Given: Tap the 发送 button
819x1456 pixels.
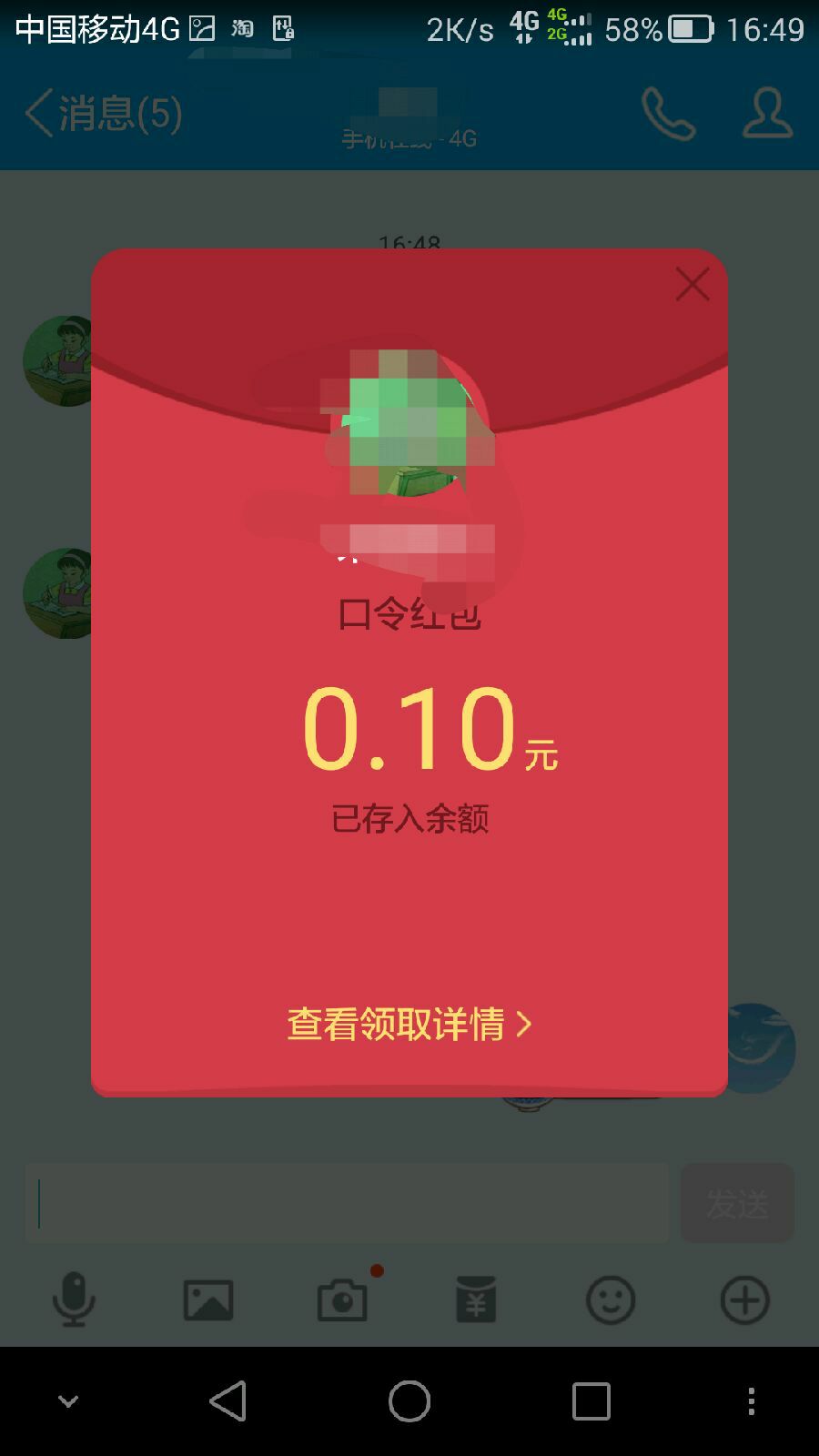Looking at the screenshot, I should click(737, 1203).
